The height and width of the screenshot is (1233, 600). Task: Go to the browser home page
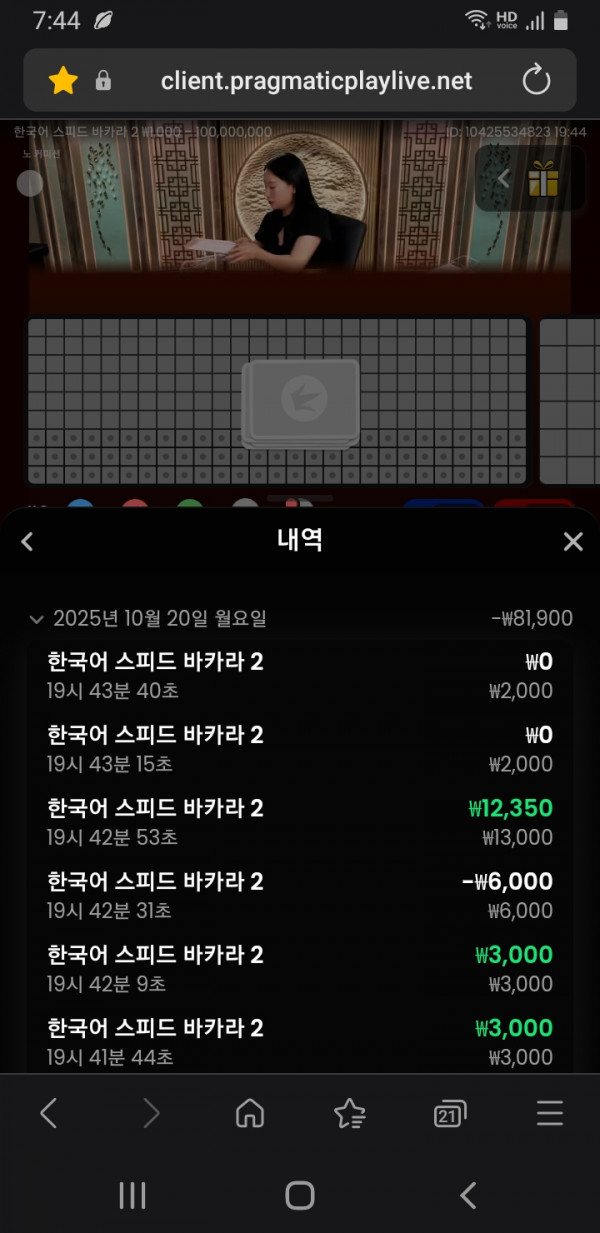point(249,1113)
